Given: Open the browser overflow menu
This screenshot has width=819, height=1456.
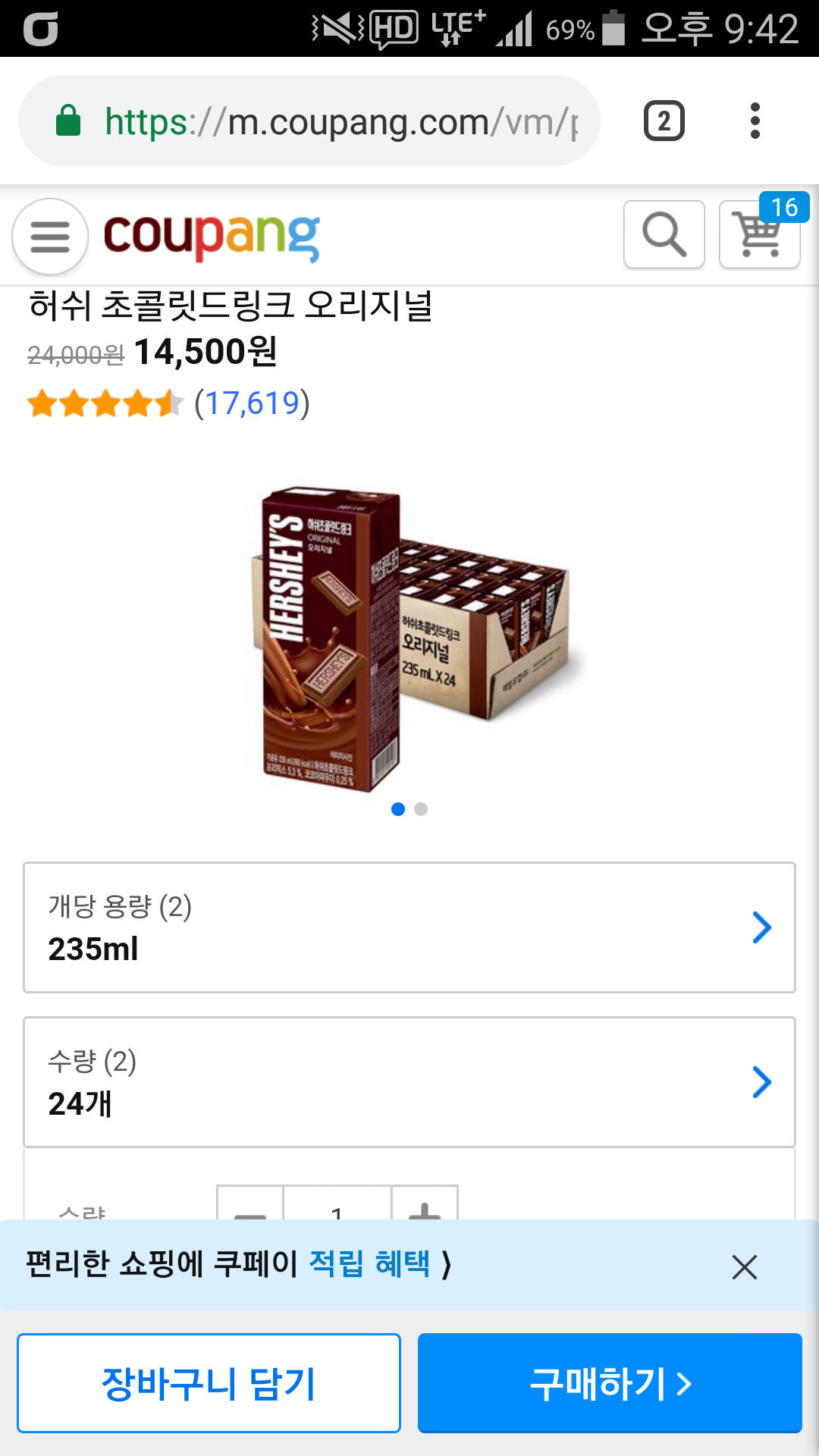Looking at the screenshot, I should 755,121.
